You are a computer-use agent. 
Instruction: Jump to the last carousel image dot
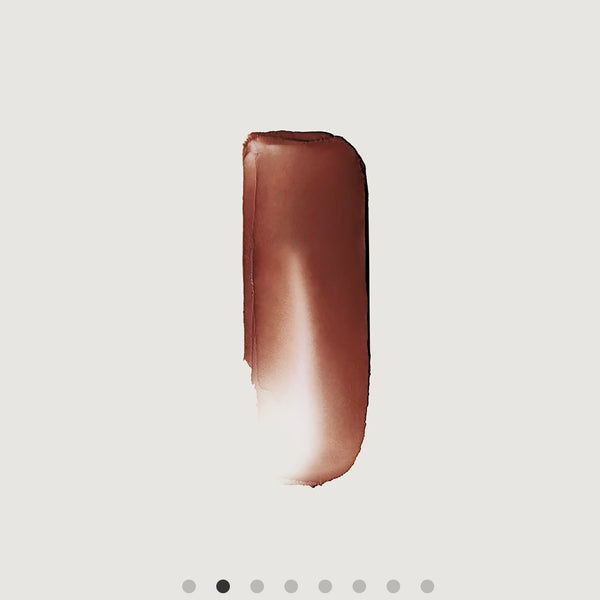tap(427, 586)
